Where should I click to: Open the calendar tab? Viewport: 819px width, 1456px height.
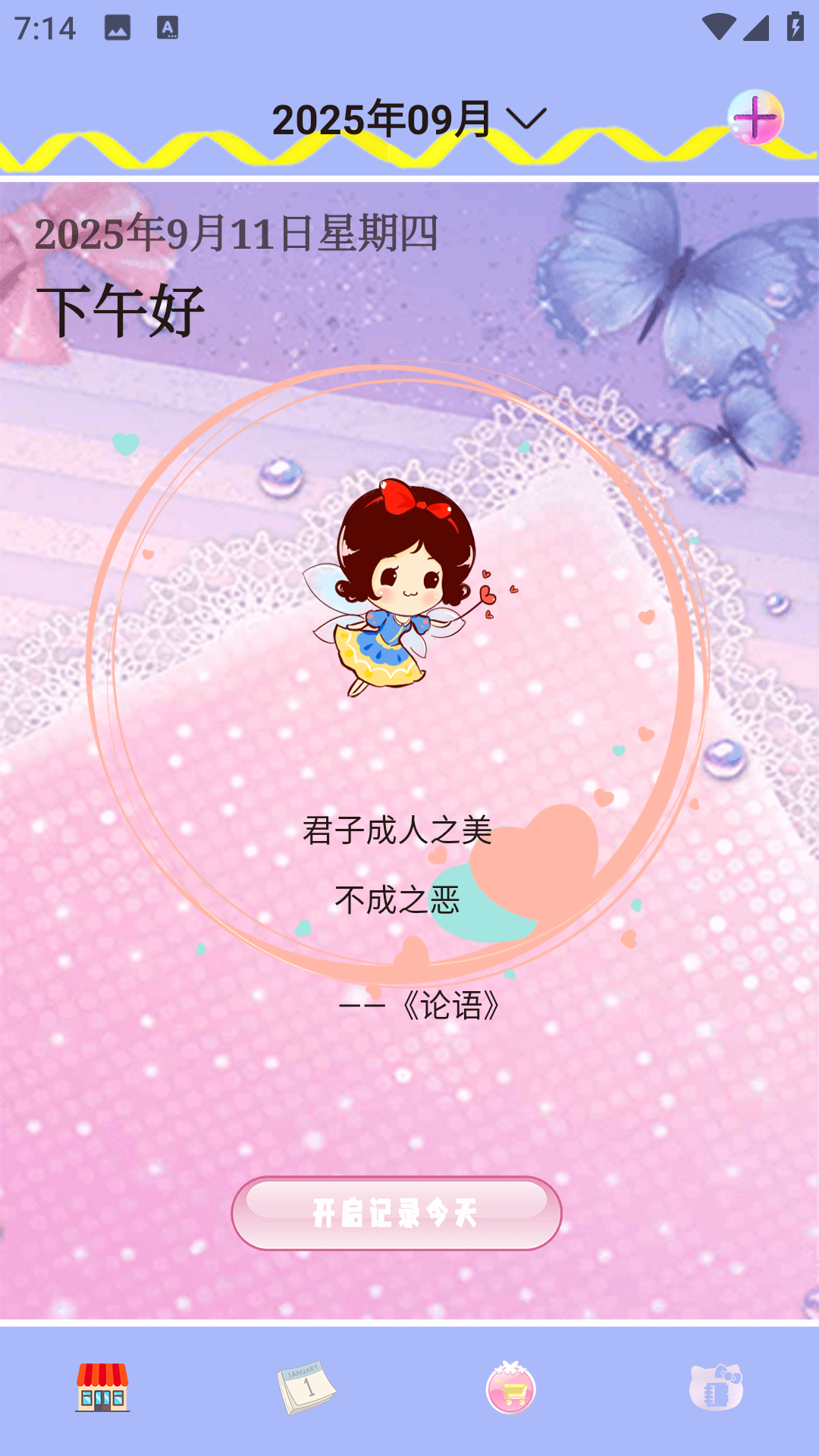306,1388
